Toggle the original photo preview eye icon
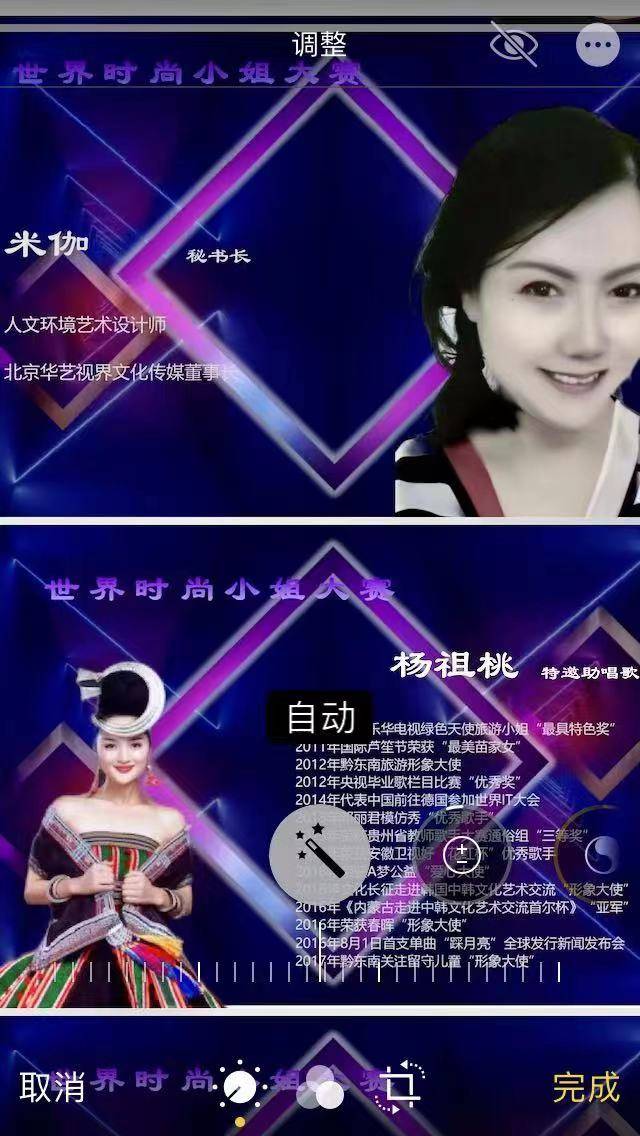The height and width of the screenshot is (1136, 640). click(514, 44)
